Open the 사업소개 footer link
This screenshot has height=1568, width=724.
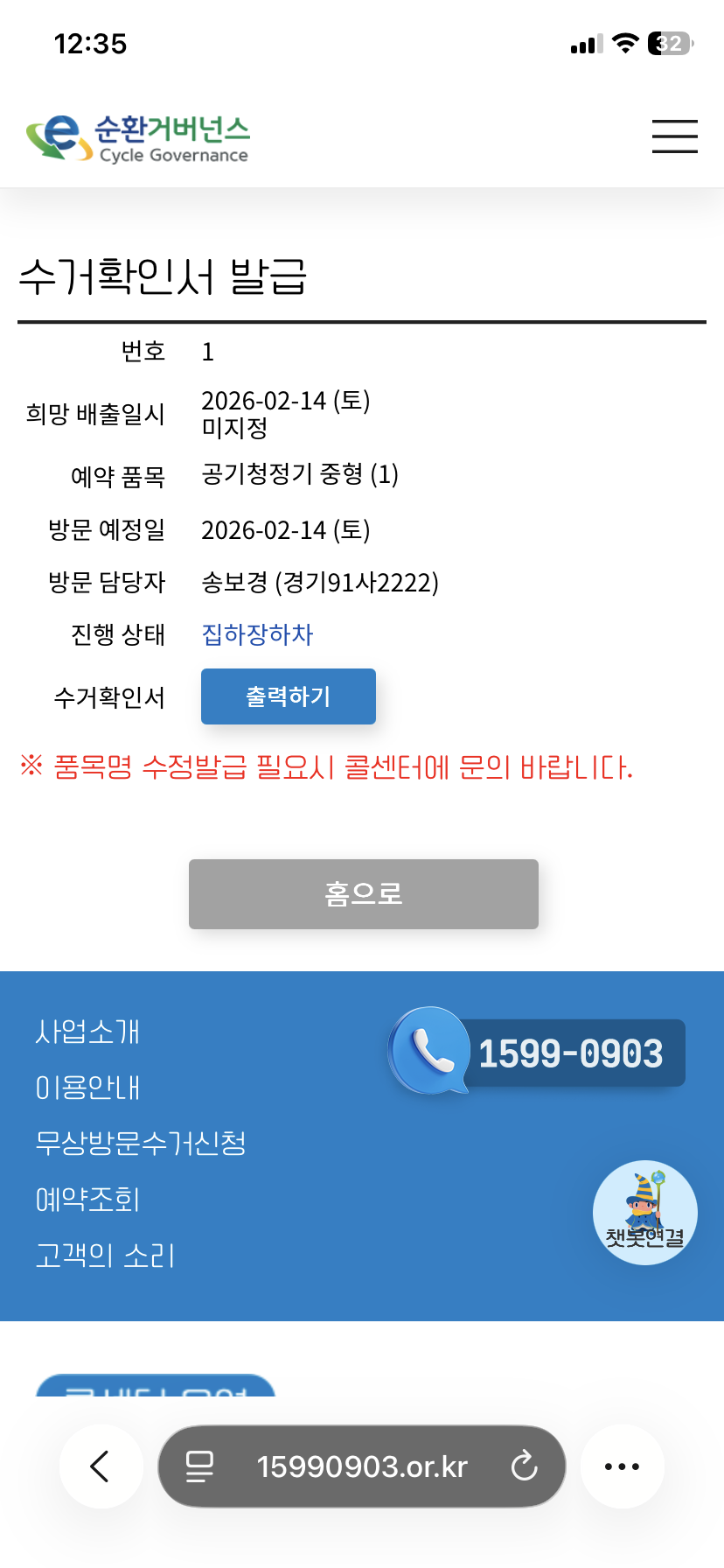pos(87,1032)
